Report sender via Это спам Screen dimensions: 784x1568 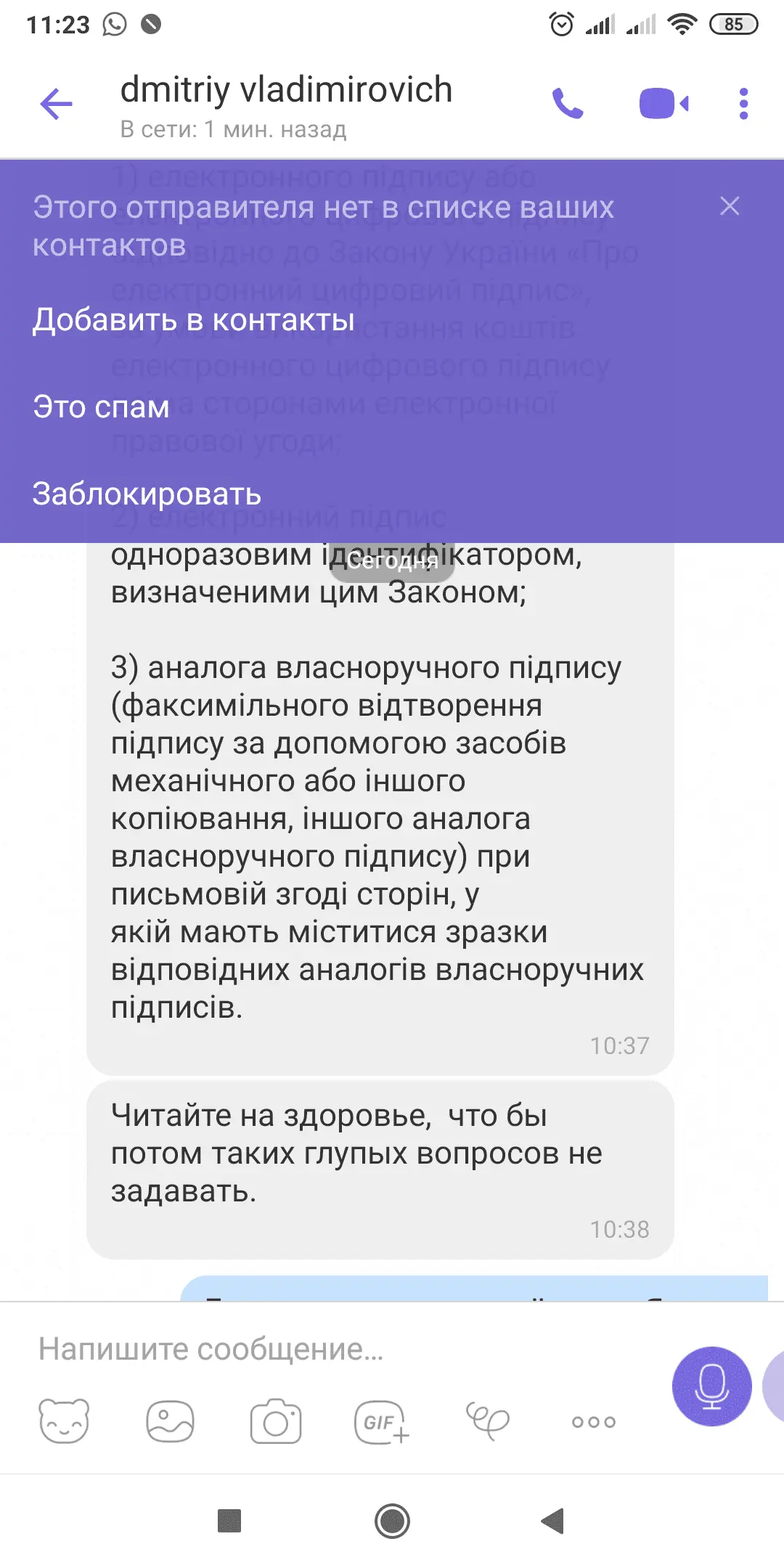[101, 407]
